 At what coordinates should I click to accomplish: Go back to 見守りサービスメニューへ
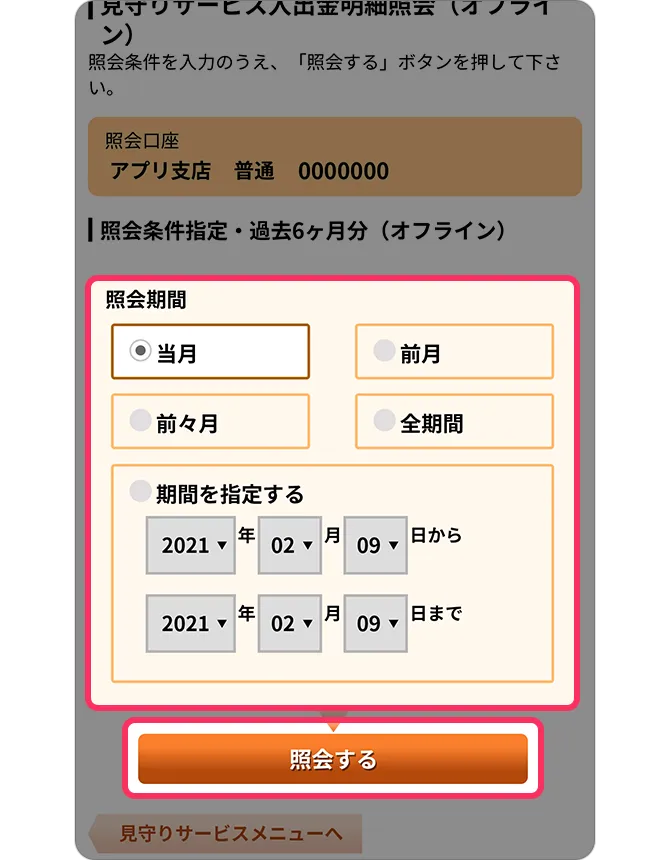coord(229,832)
